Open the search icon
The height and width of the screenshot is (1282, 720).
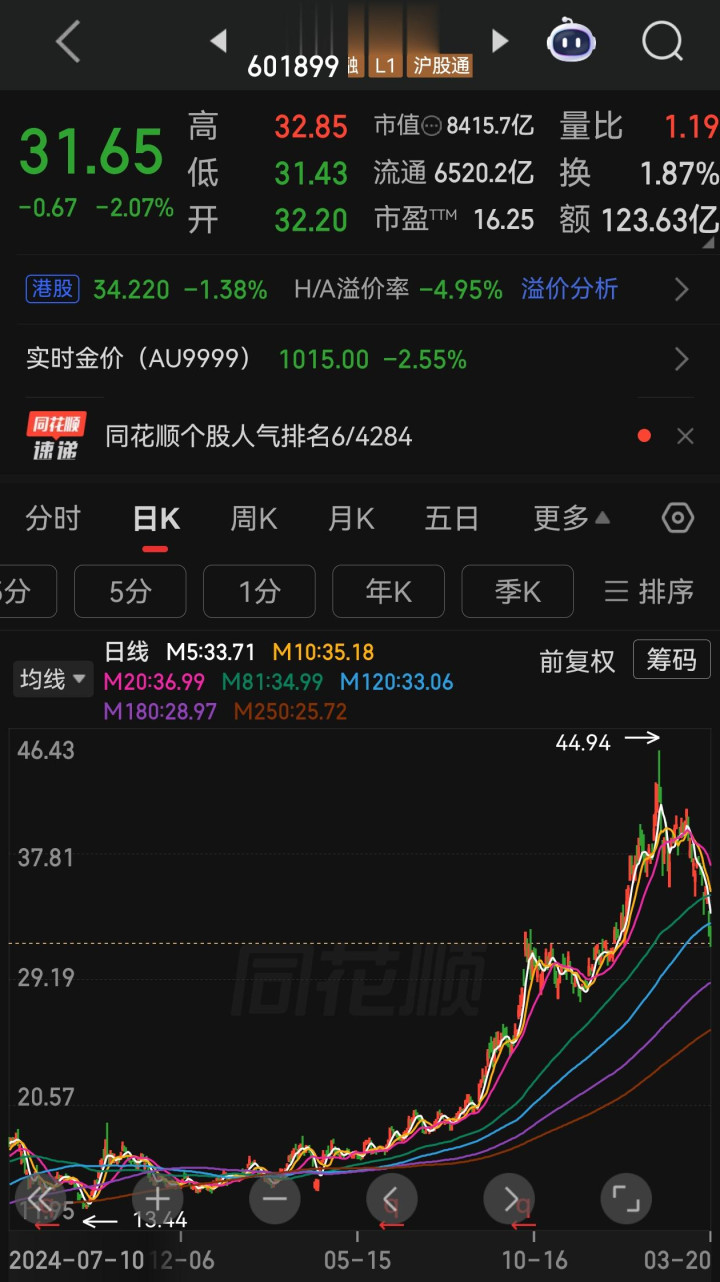click(x=661, y=42)
